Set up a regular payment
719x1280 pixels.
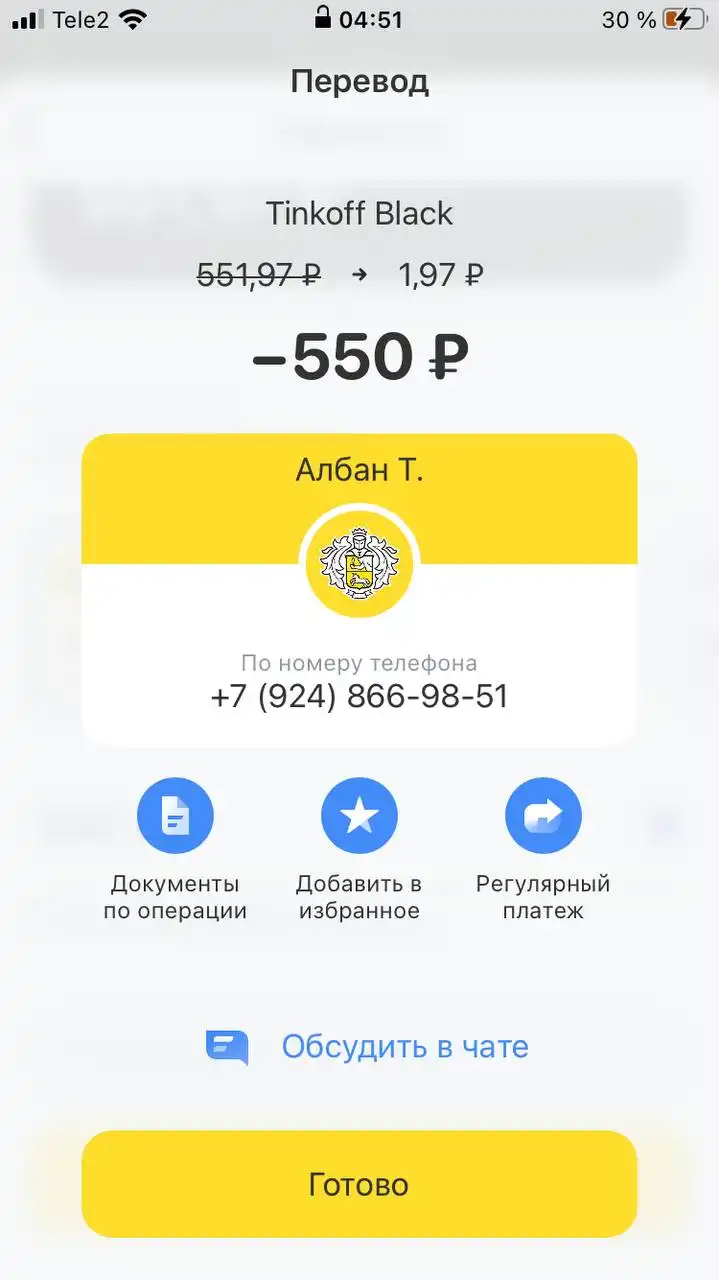(x=543, y=816)
